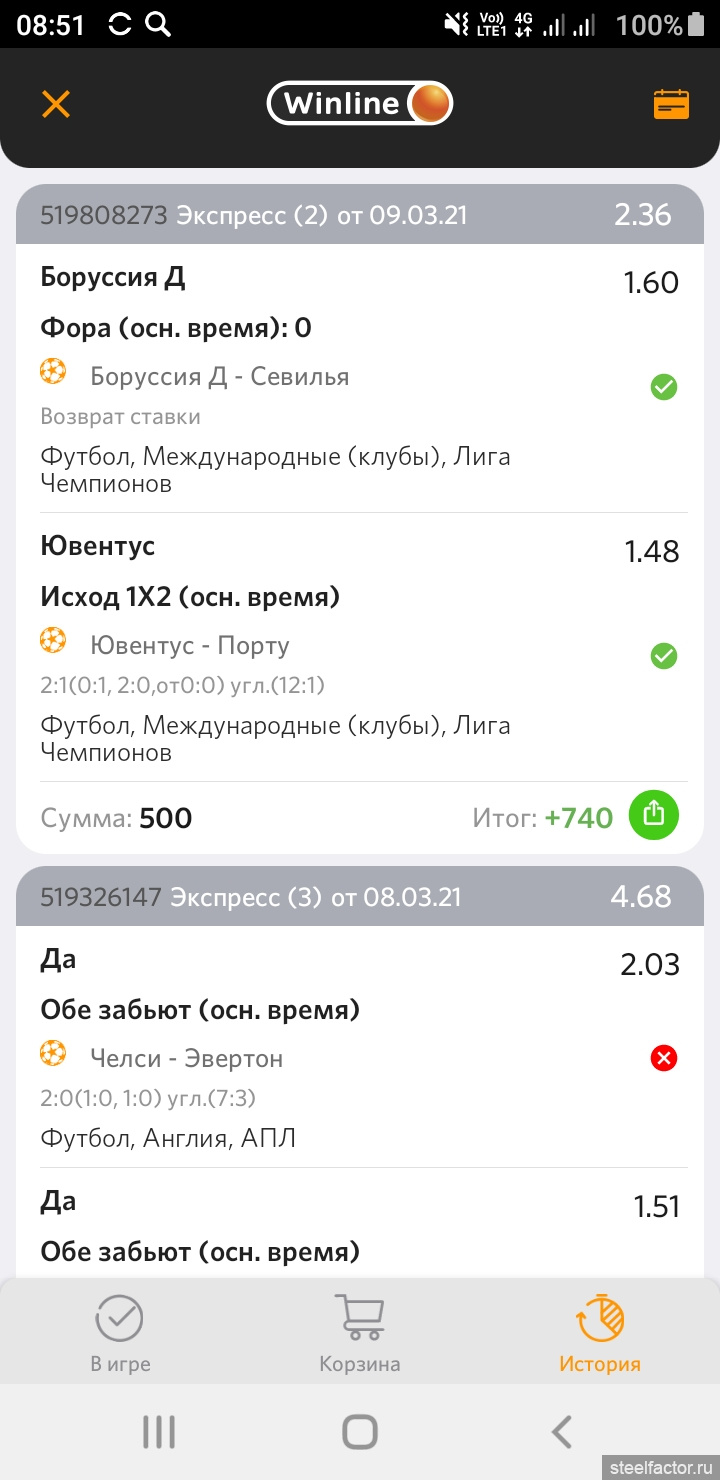720x1480 pixels.
Task: Open the Корзина tab
Action: pyautogui.click(x=360, y=1333)
